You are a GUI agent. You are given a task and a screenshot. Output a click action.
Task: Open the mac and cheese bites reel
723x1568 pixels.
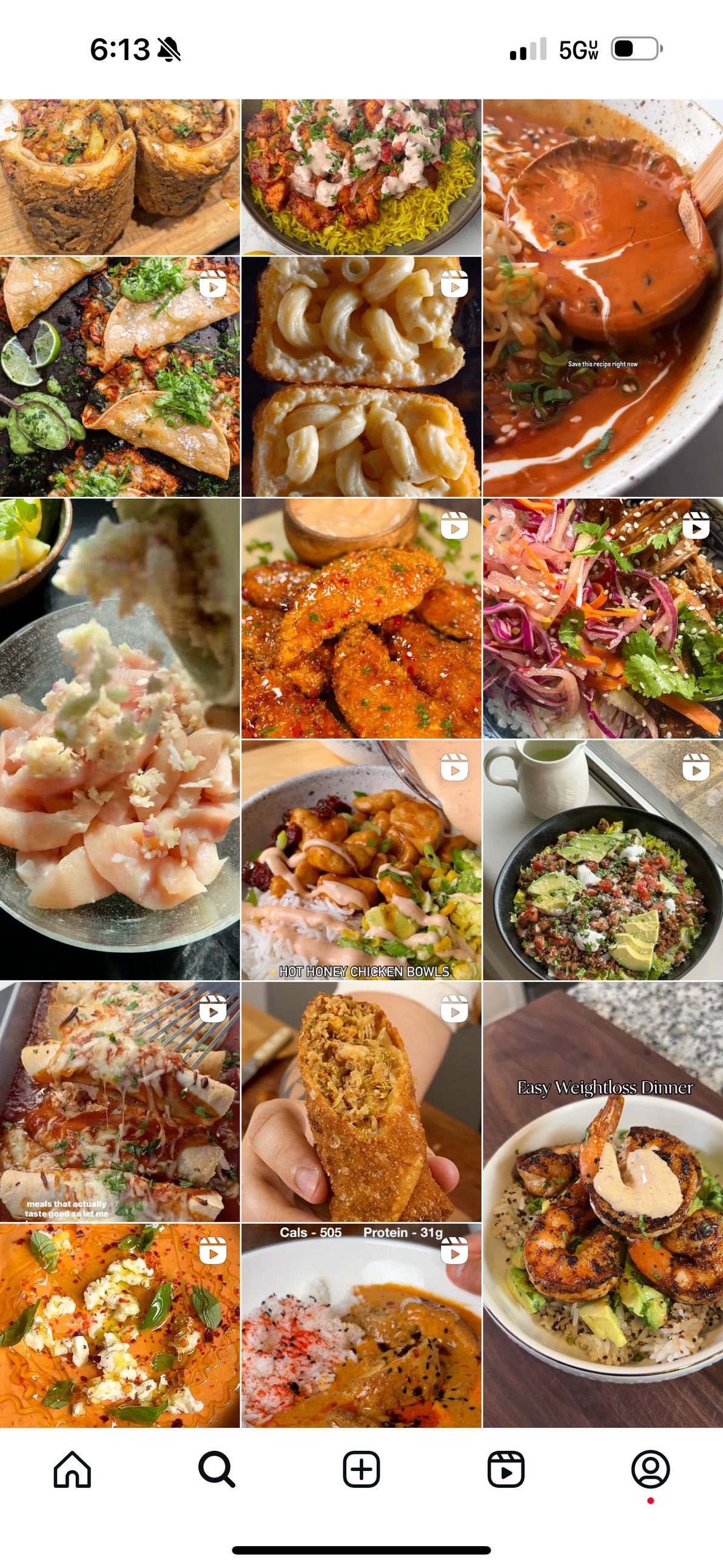[362, 376]
